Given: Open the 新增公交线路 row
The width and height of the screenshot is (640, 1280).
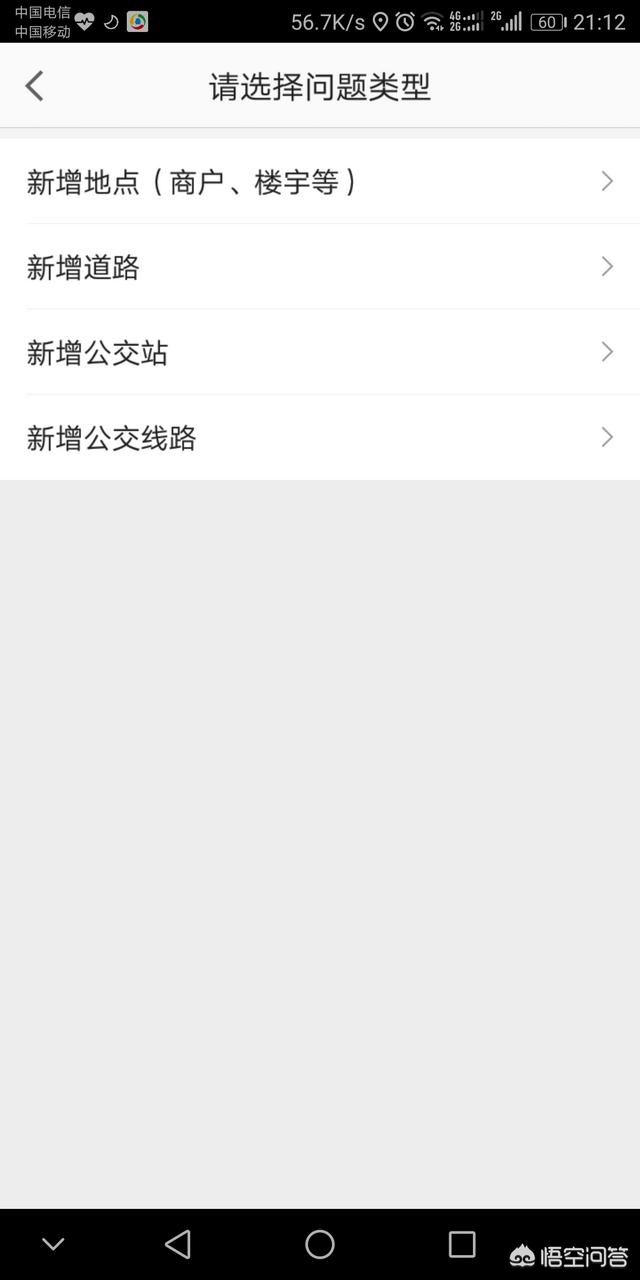Looking at the screenshot, I should point(320,438).
